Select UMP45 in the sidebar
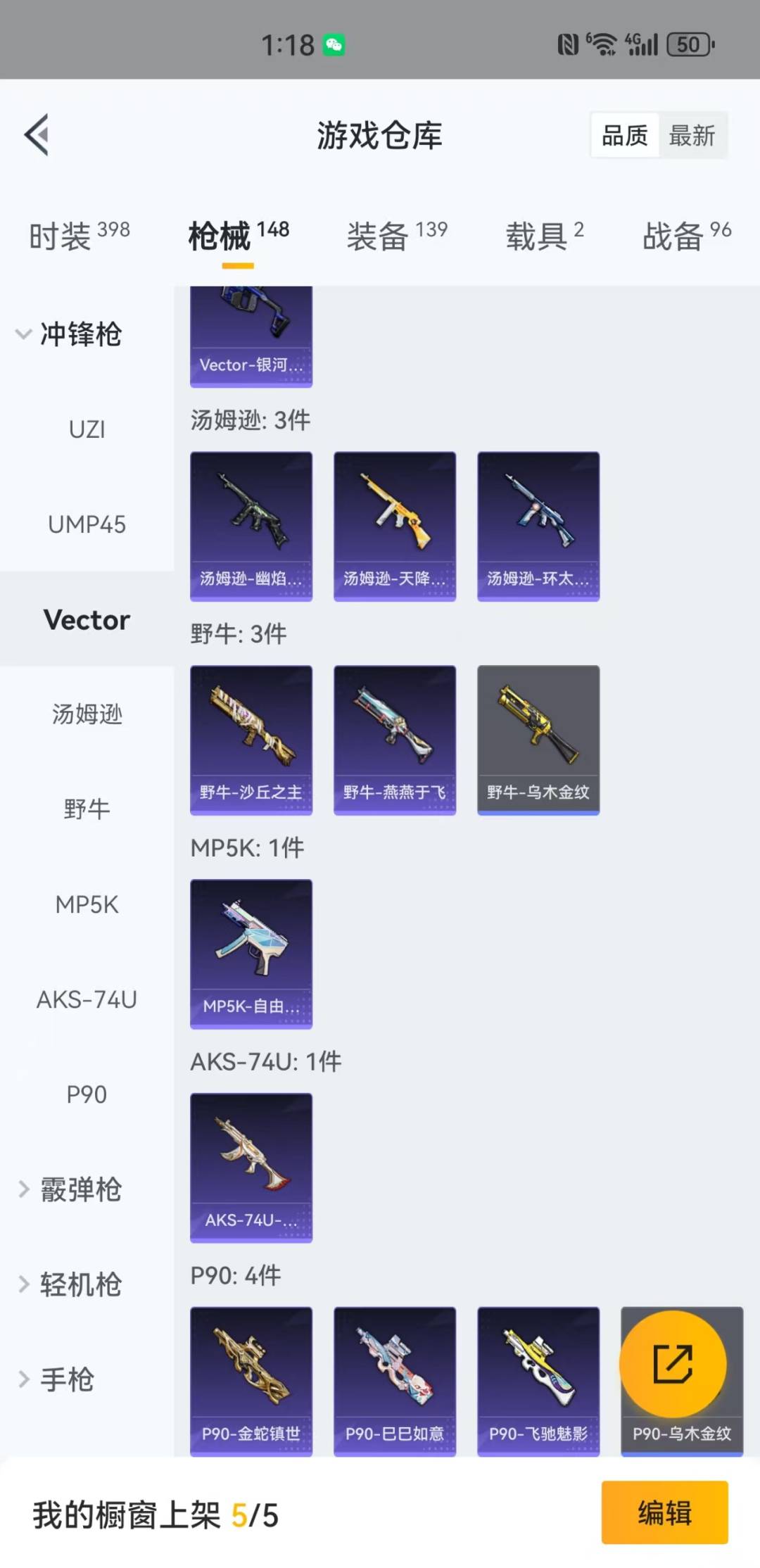Viewport: 760px width, 1568px height. [87, 524]
